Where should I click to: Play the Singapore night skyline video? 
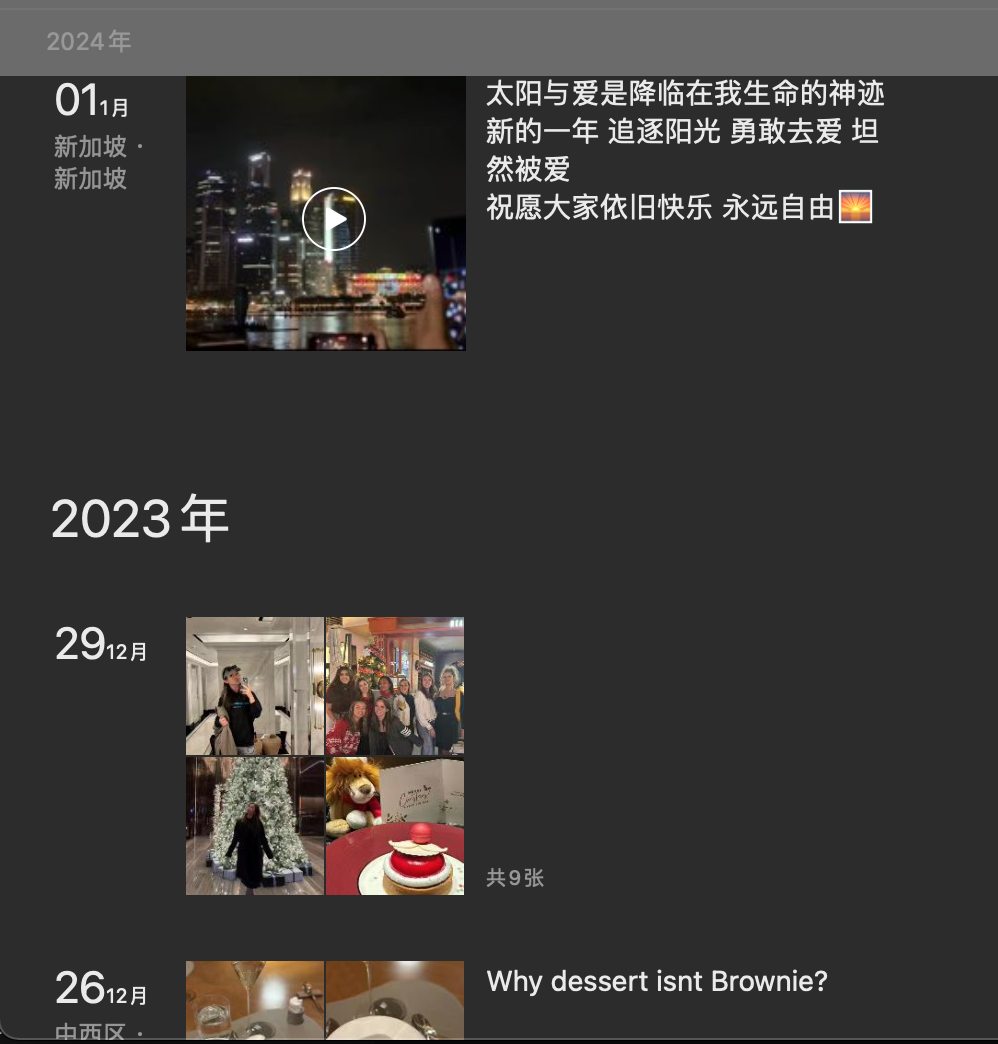334,219
